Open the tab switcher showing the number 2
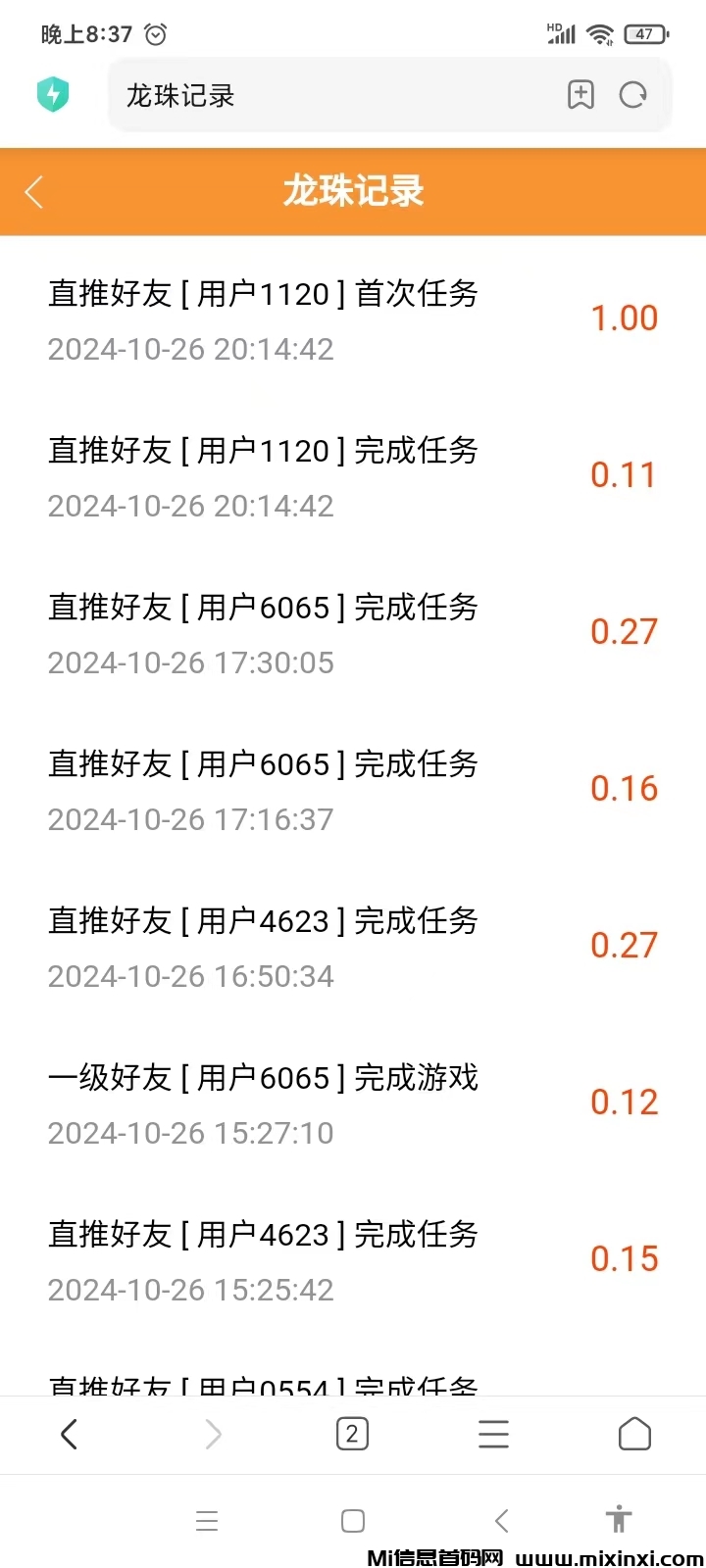706x1568 pixels. click(x=352, y=1434)
